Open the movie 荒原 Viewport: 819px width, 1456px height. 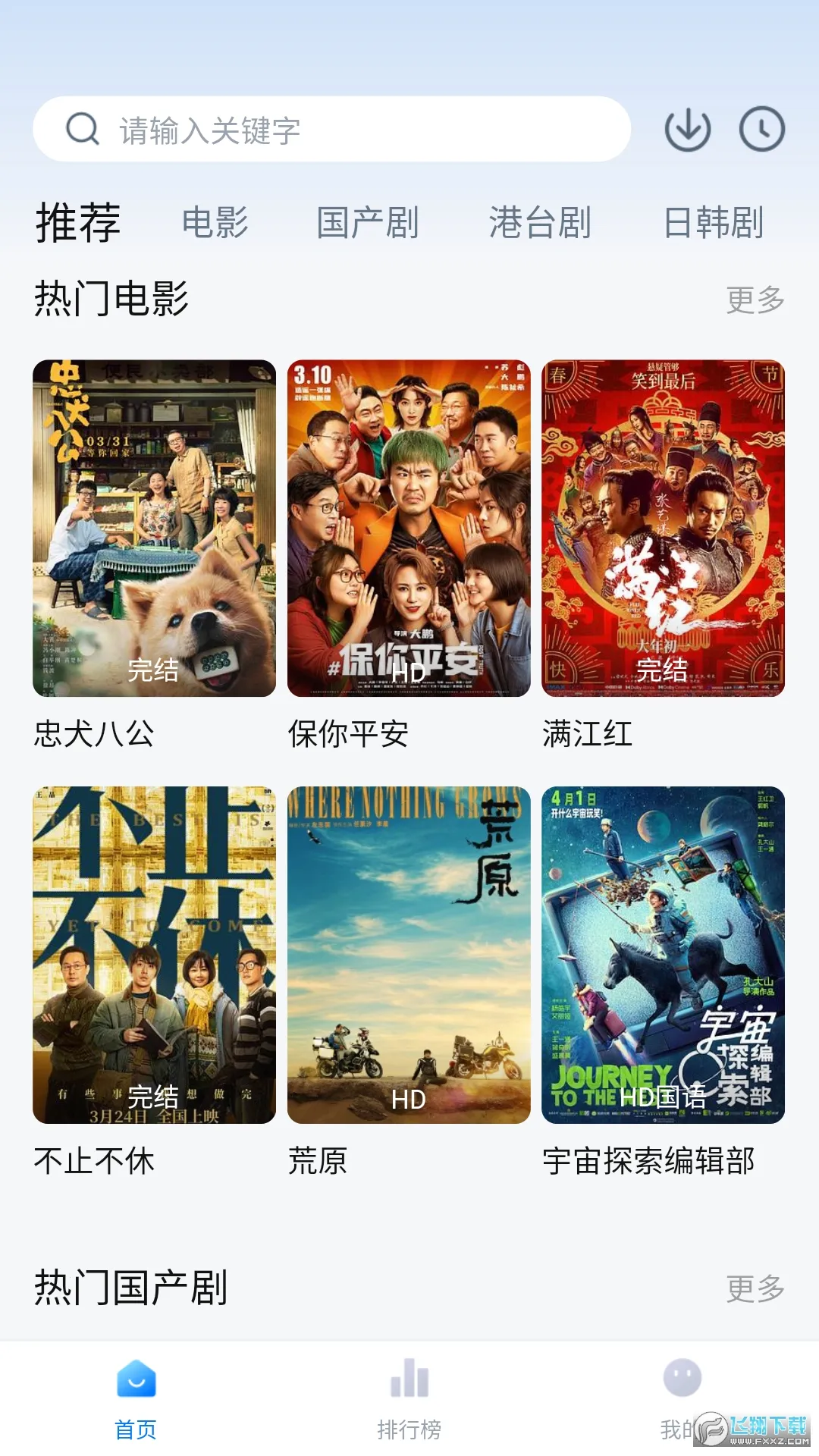point(409,955)
